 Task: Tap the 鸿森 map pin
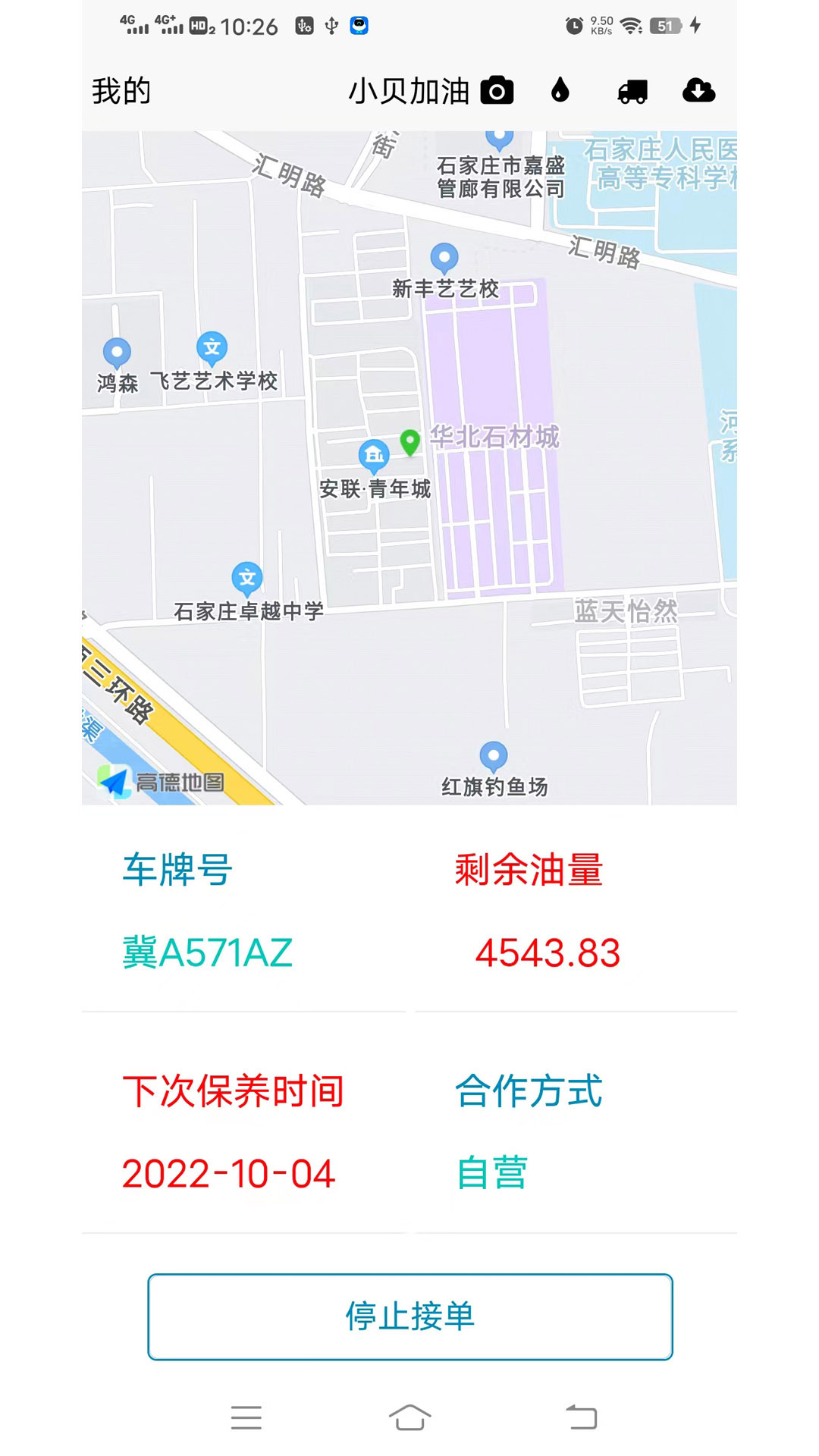[116, 350]
